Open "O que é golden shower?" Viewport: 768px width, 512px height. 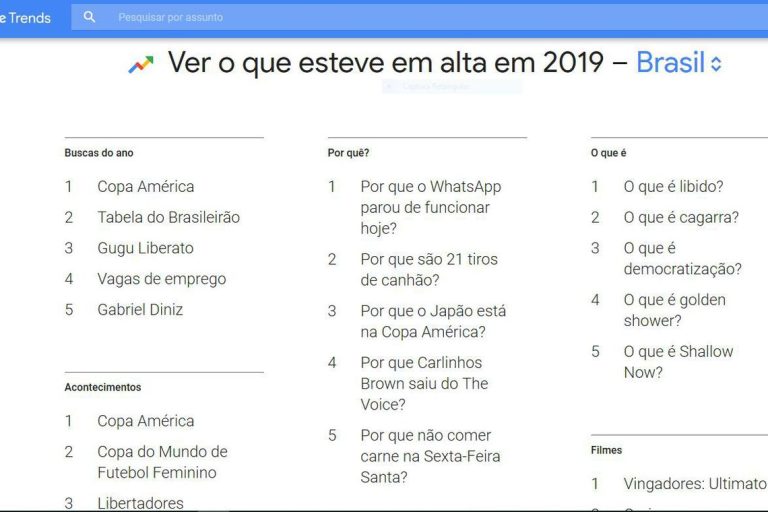(674, 310)
